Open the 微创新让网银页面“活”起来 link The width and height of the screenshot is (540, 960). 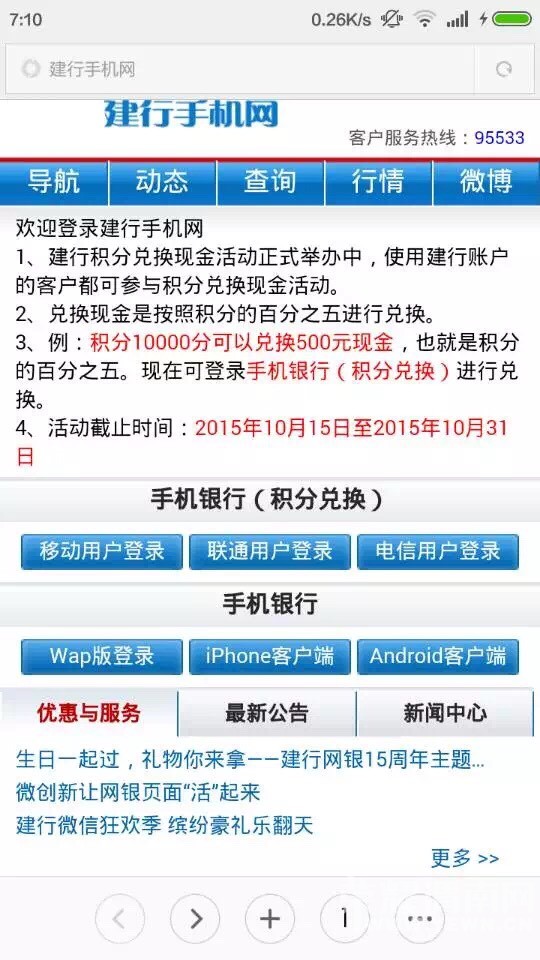pos(138,793)
